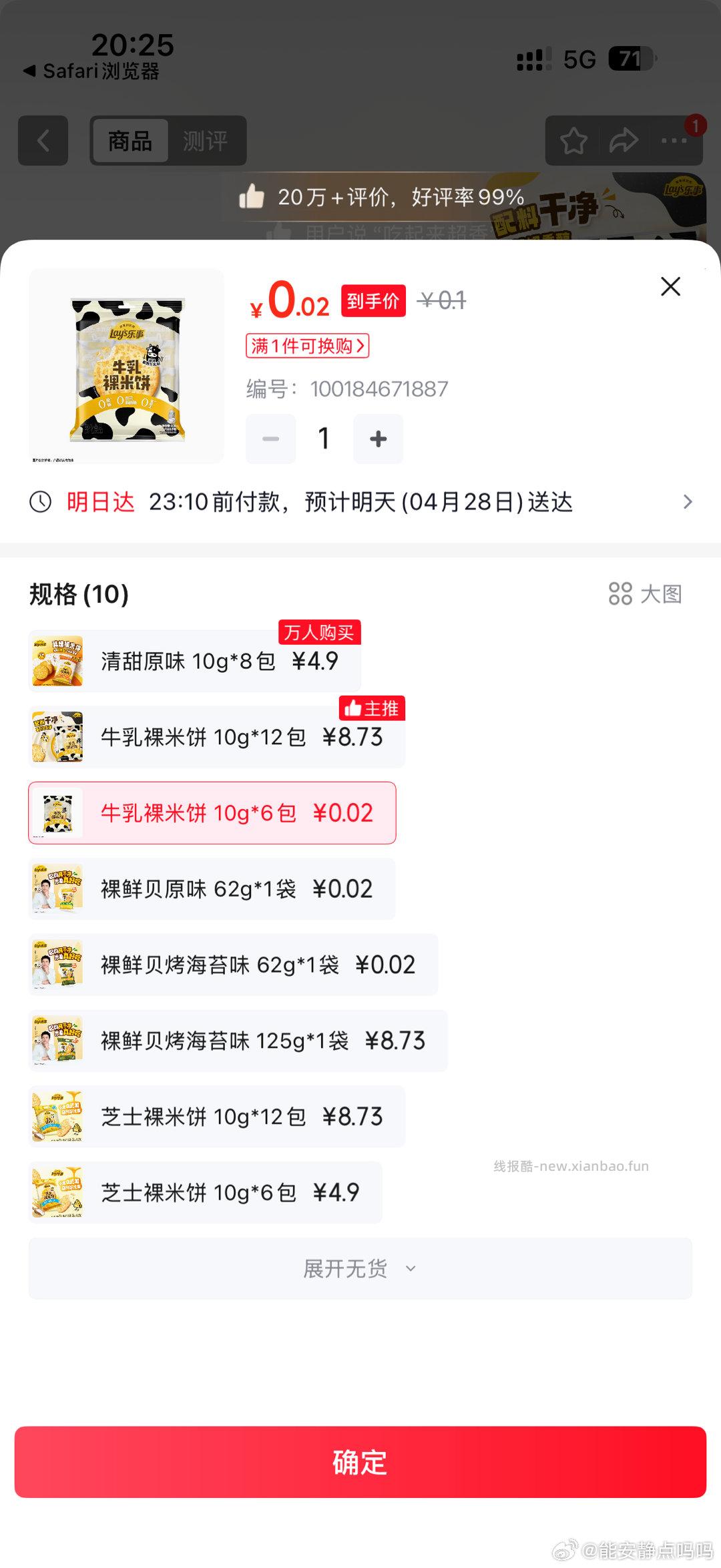
Task: Close the specification selection sheet
Action: (670, 286)
